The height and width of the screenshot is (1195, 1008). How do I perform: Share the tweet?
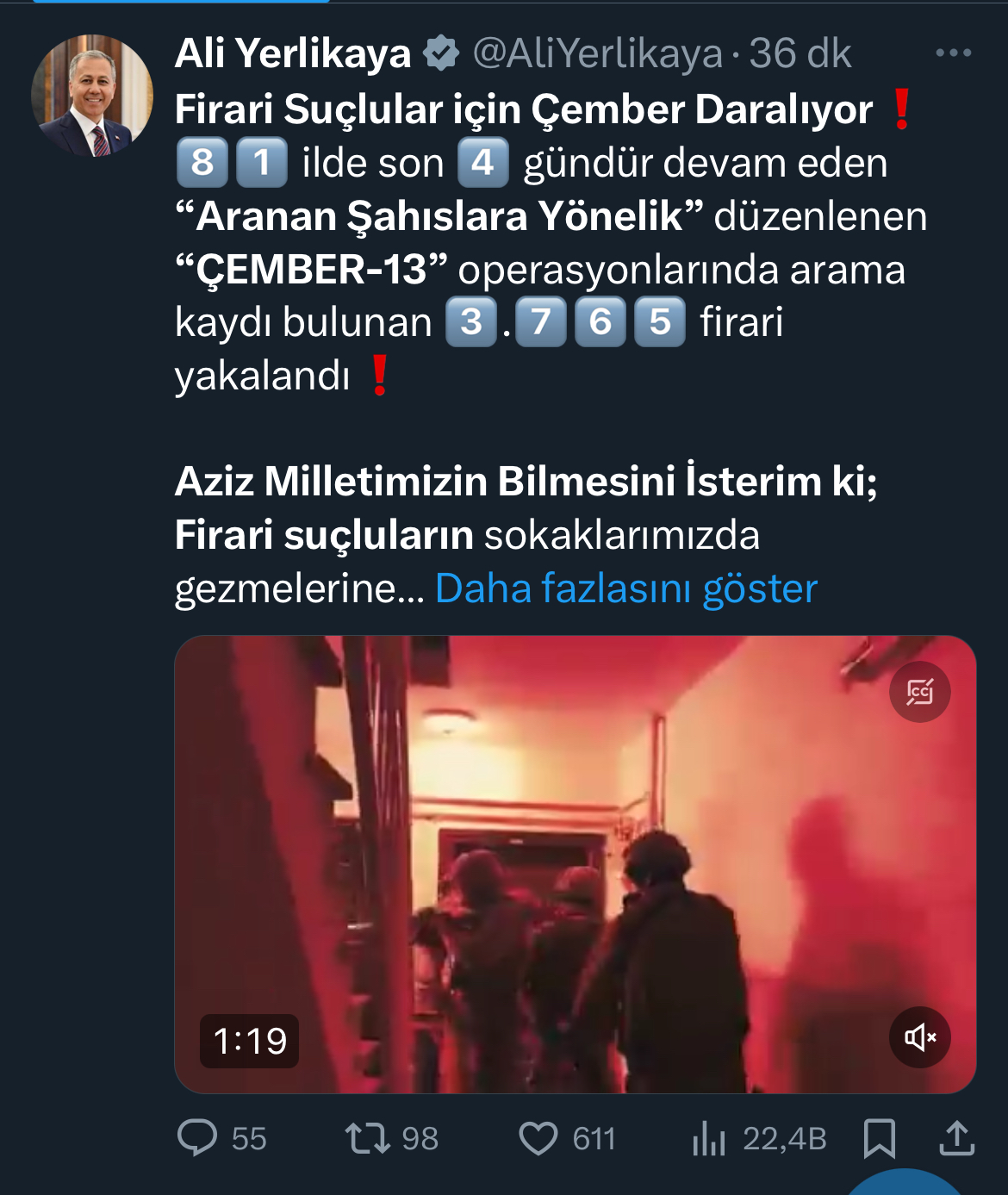[956, 1138]
